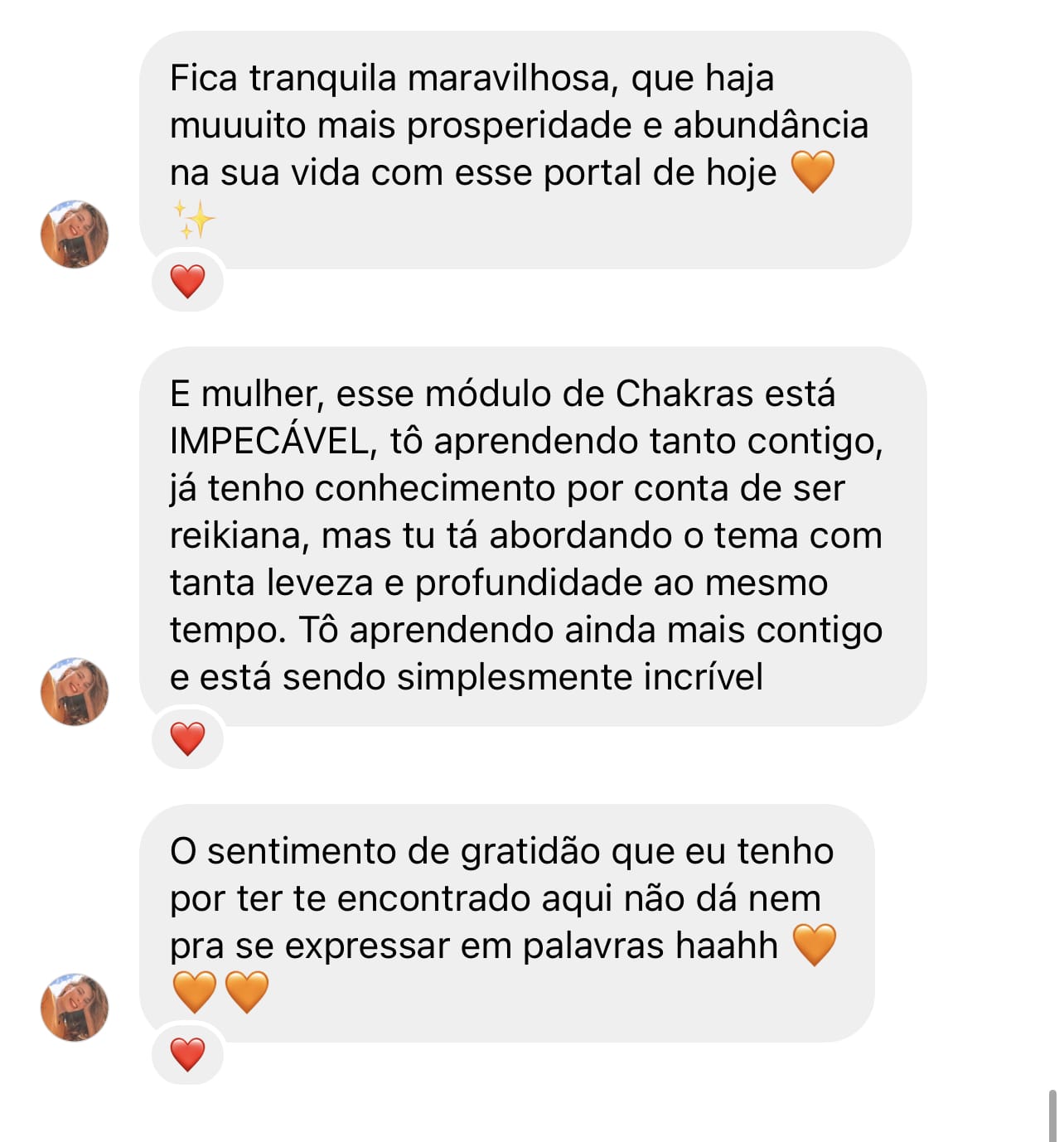View heart reaction under 'O sentimento de gratidão' message
This screenshot has height=1142, width=1064.
coord(187,1054)
